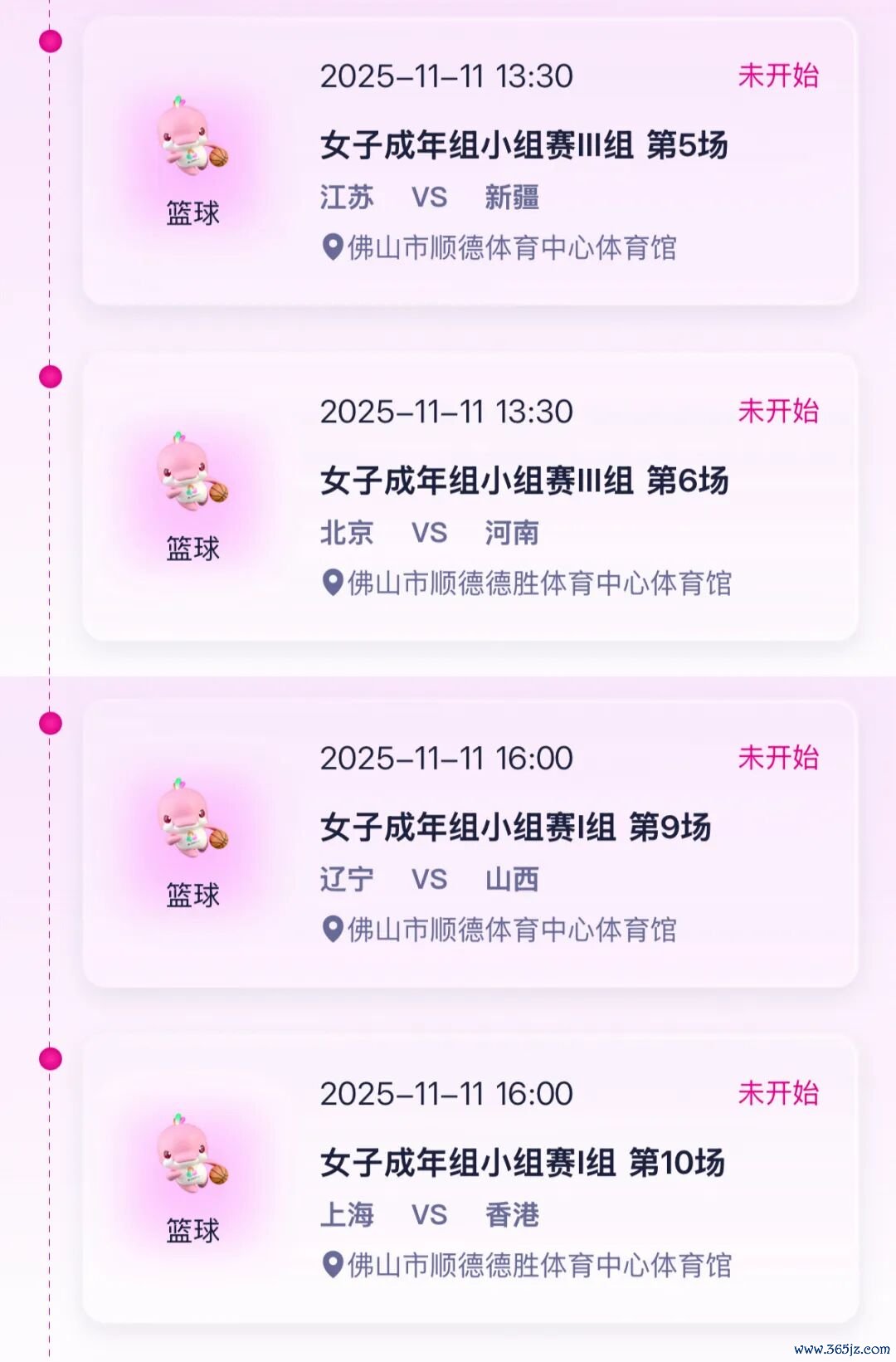
Task: Open the 江苏 VS 新疆 match card
Action: click(470, 162)
